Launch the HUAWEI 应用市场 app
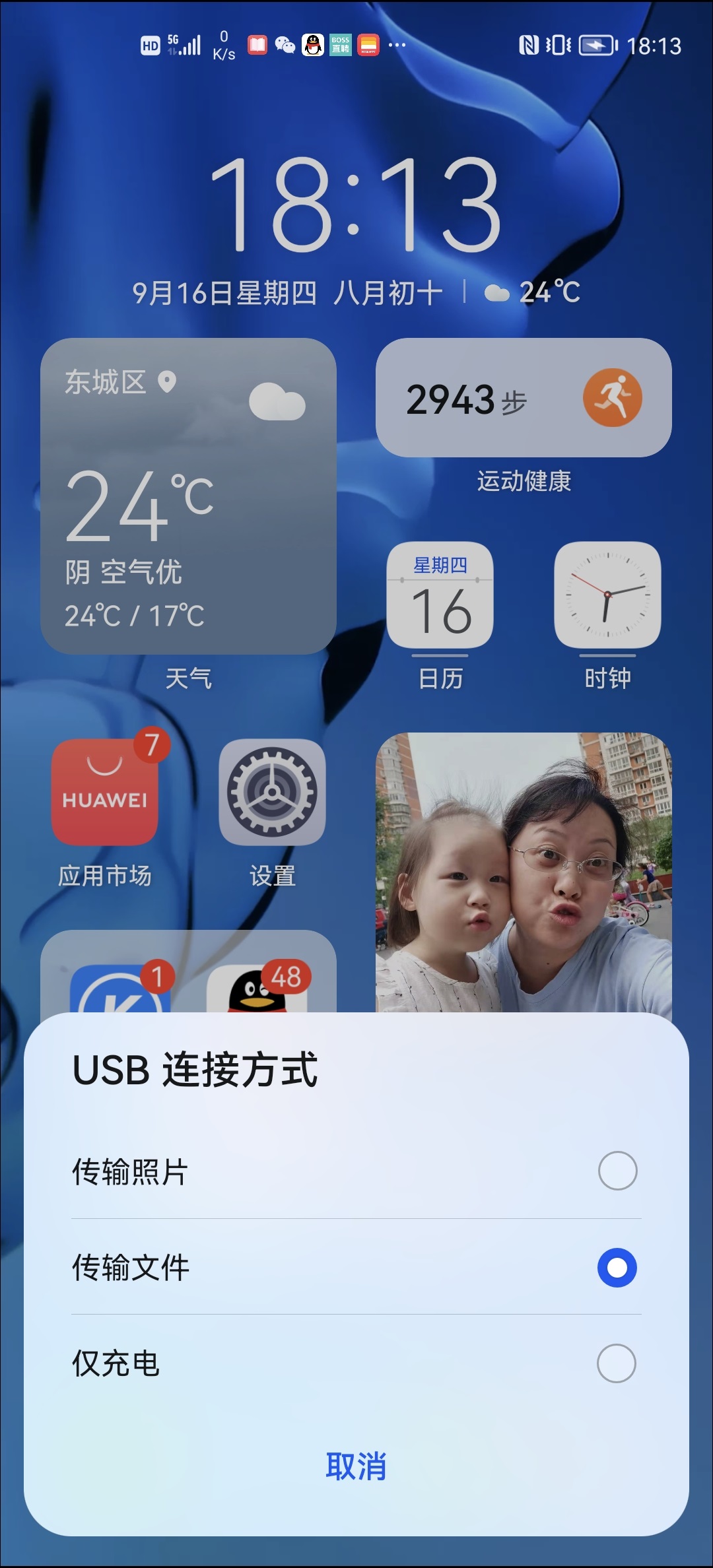Viewport: 713px width, 1568px height. click(x=105, y=792)
